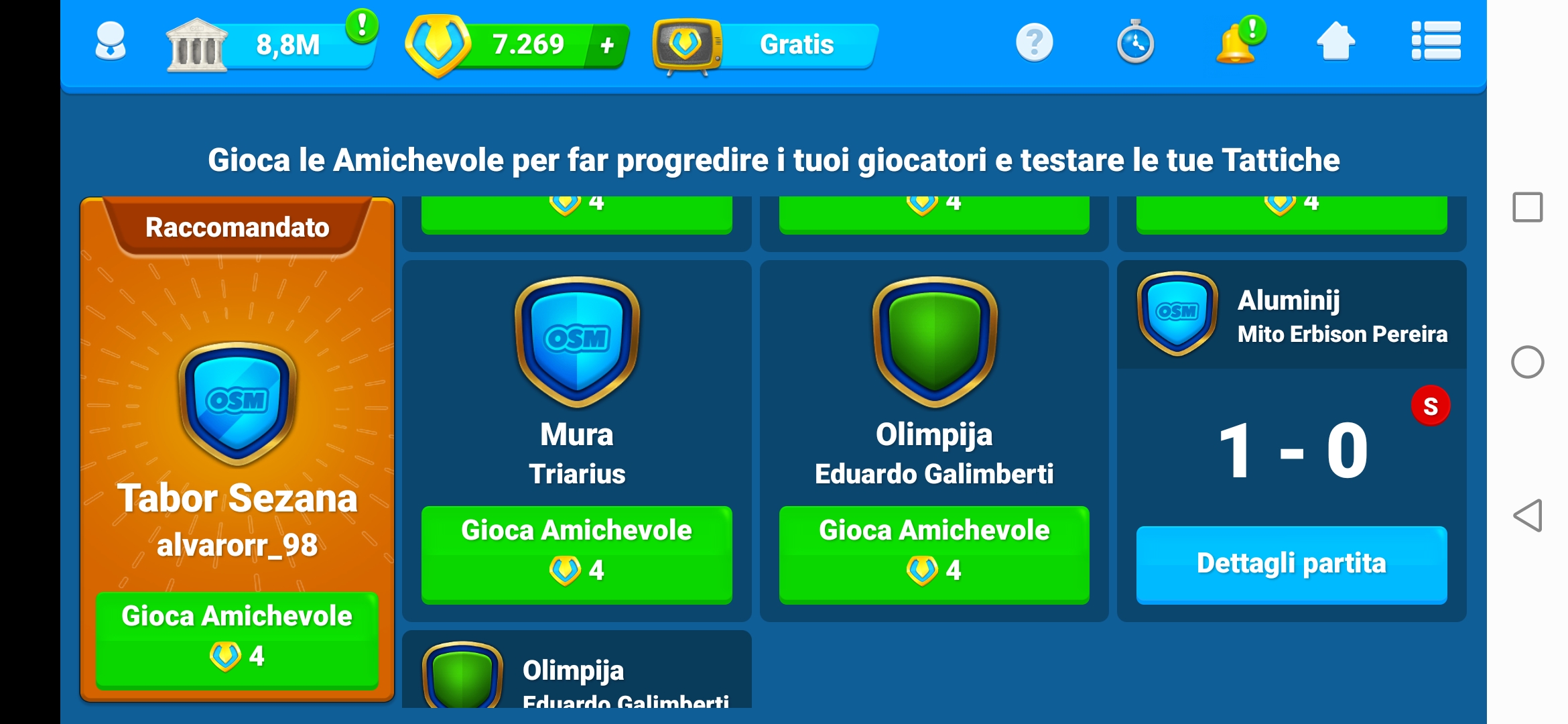
Task: Open the main menu list icon
Action: point(1435,42)
